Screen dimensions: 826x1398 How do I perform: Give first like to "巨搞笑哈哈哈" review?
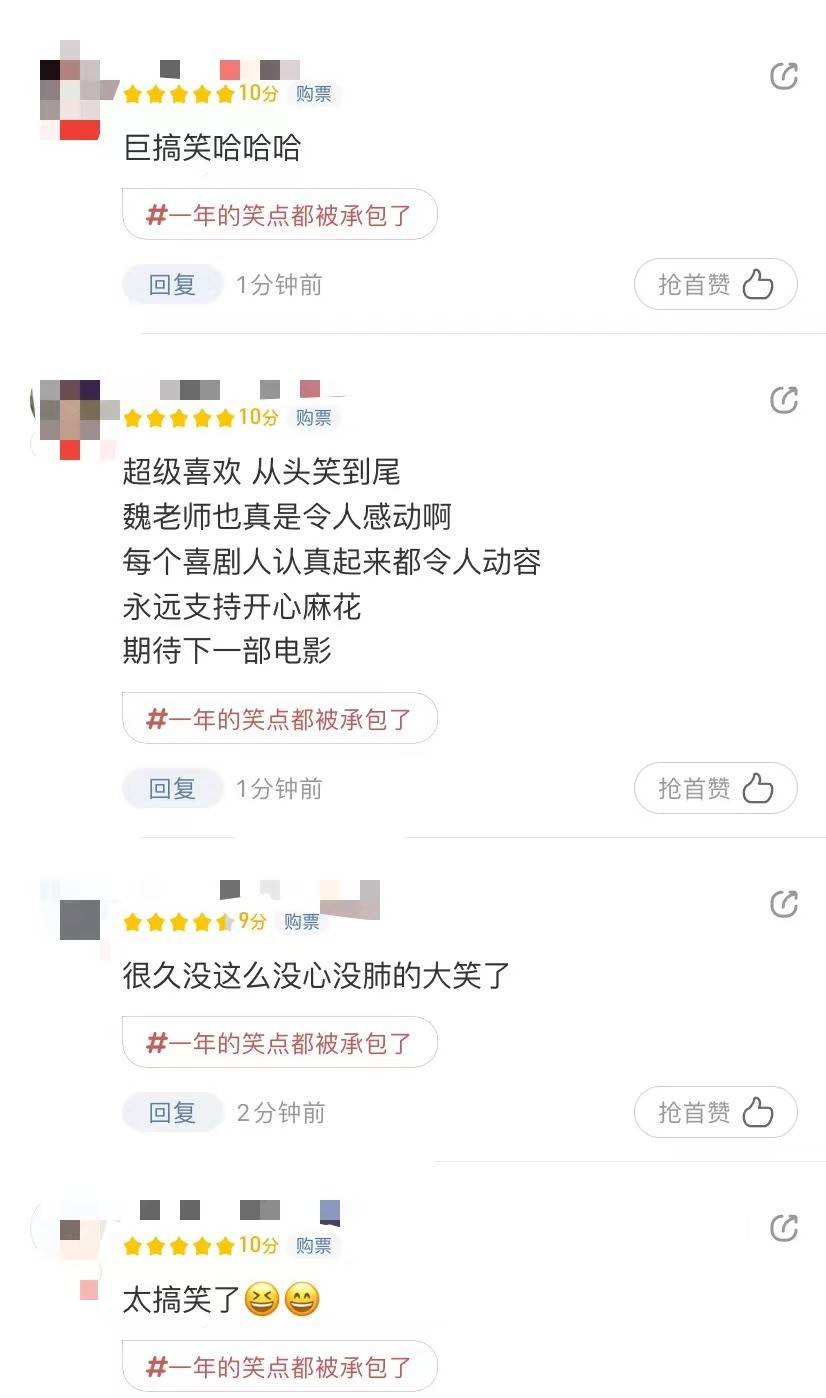715,285
